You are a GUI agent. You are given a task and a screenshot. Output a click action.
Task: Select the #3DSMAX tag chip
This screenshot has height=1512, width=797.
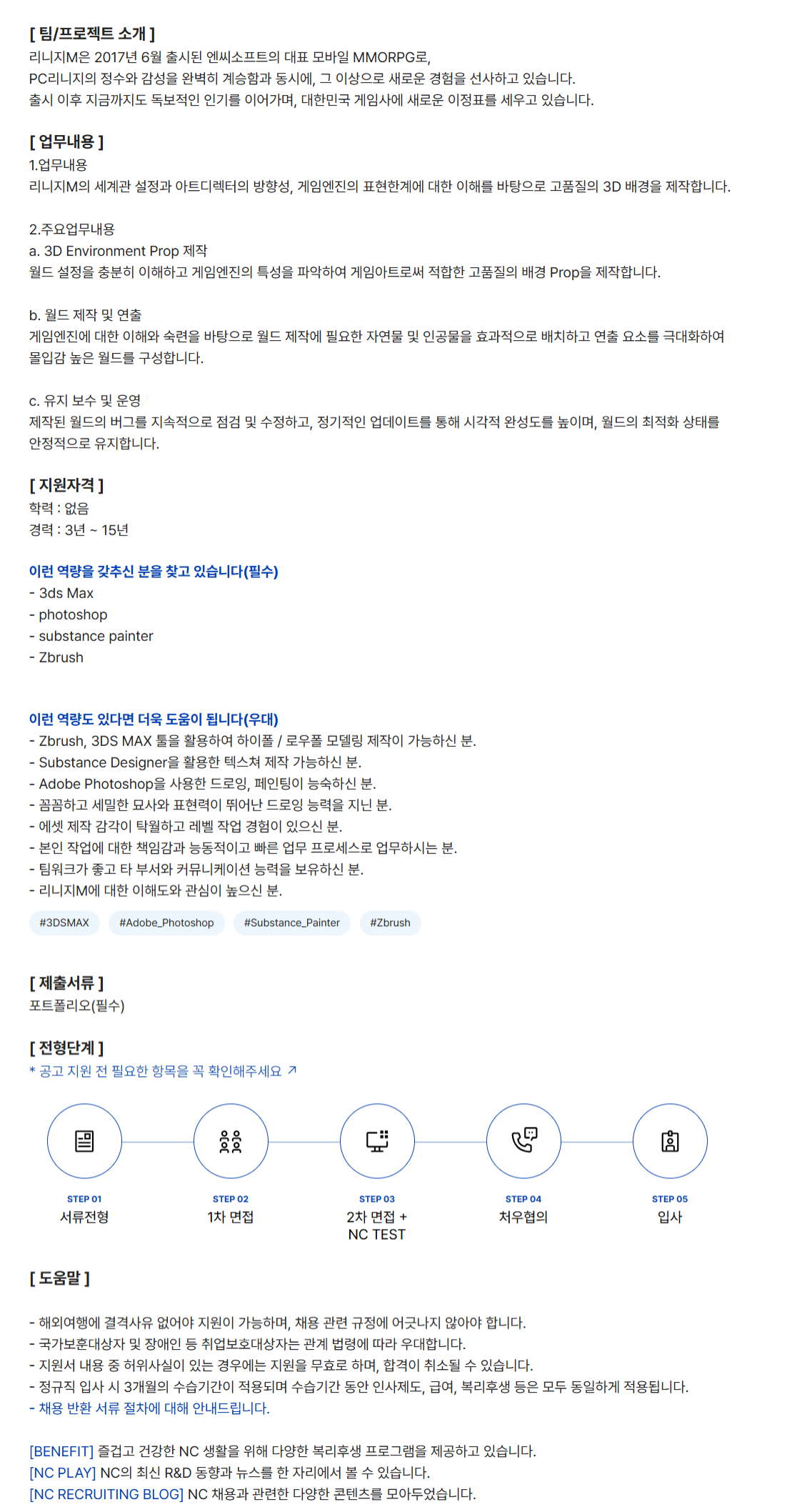click(x=64, y=922)
